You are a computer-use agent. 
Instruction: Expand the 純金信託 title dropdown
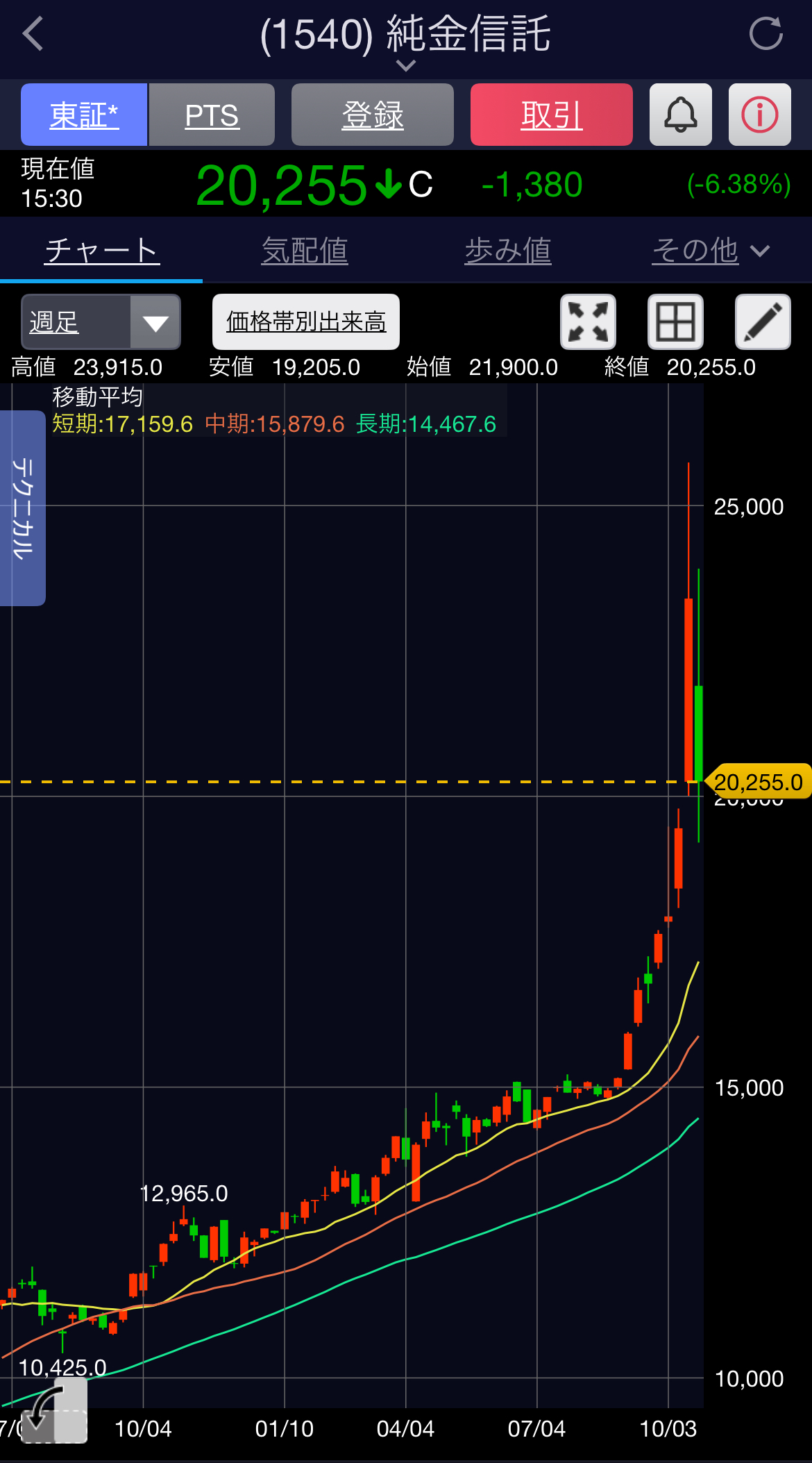click(x=405, y=65)
